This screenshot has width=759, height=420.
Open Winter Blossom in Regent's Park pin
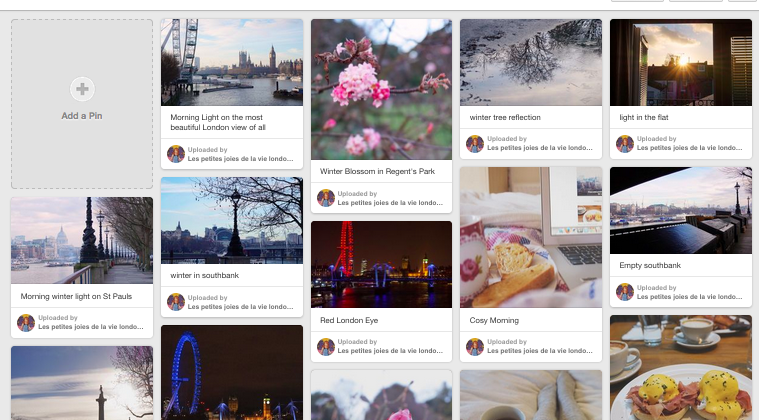[x=381, y=90]
